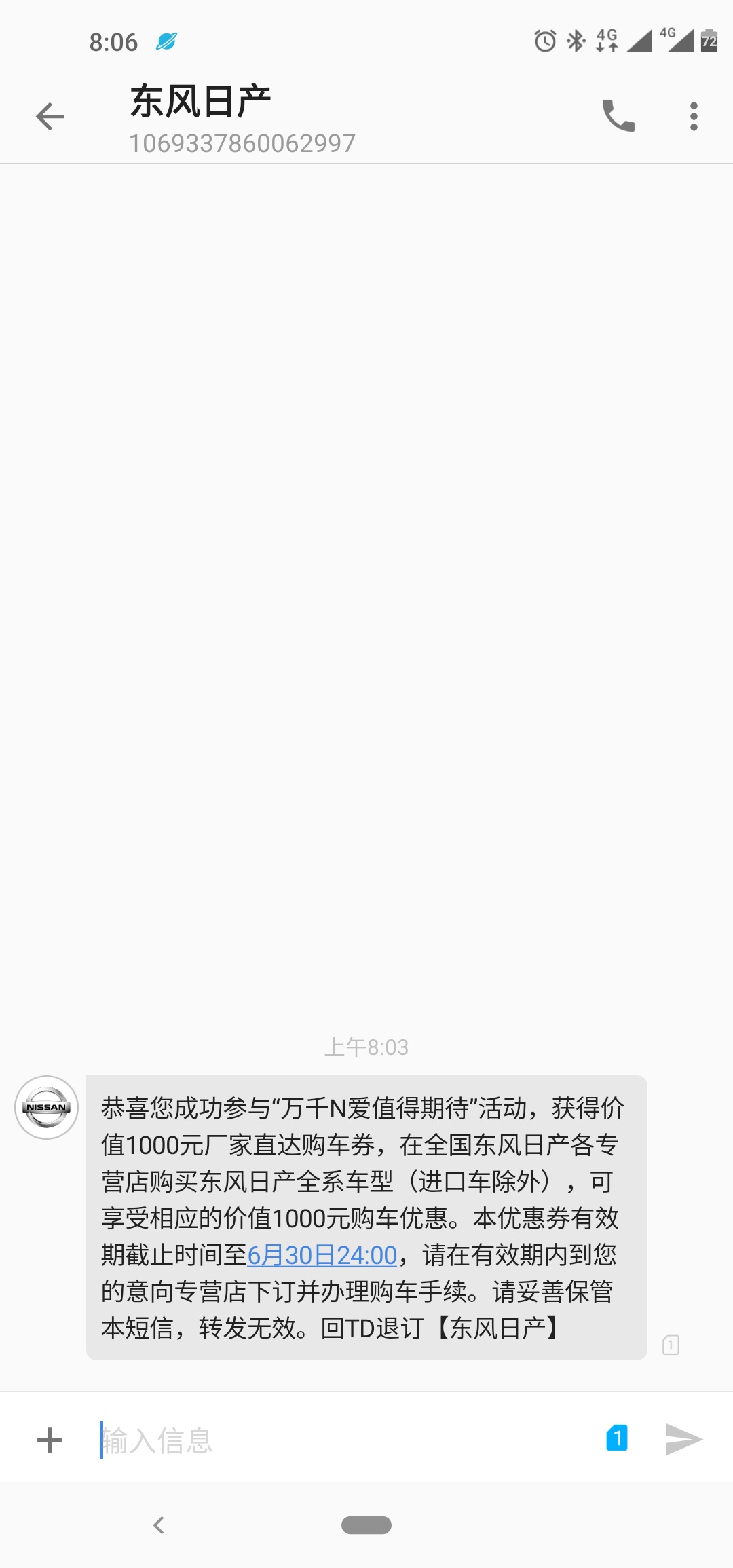Tap the system back chevron

click(x=159, y=1525)
